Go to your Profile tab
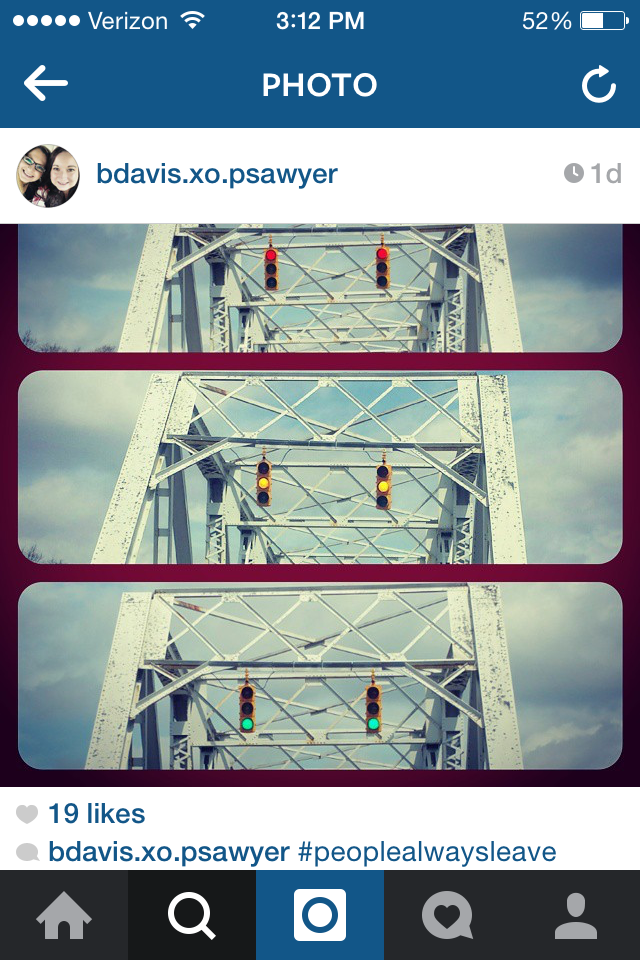Viewport: 640px width, 960px height. [x=576, y=915]
